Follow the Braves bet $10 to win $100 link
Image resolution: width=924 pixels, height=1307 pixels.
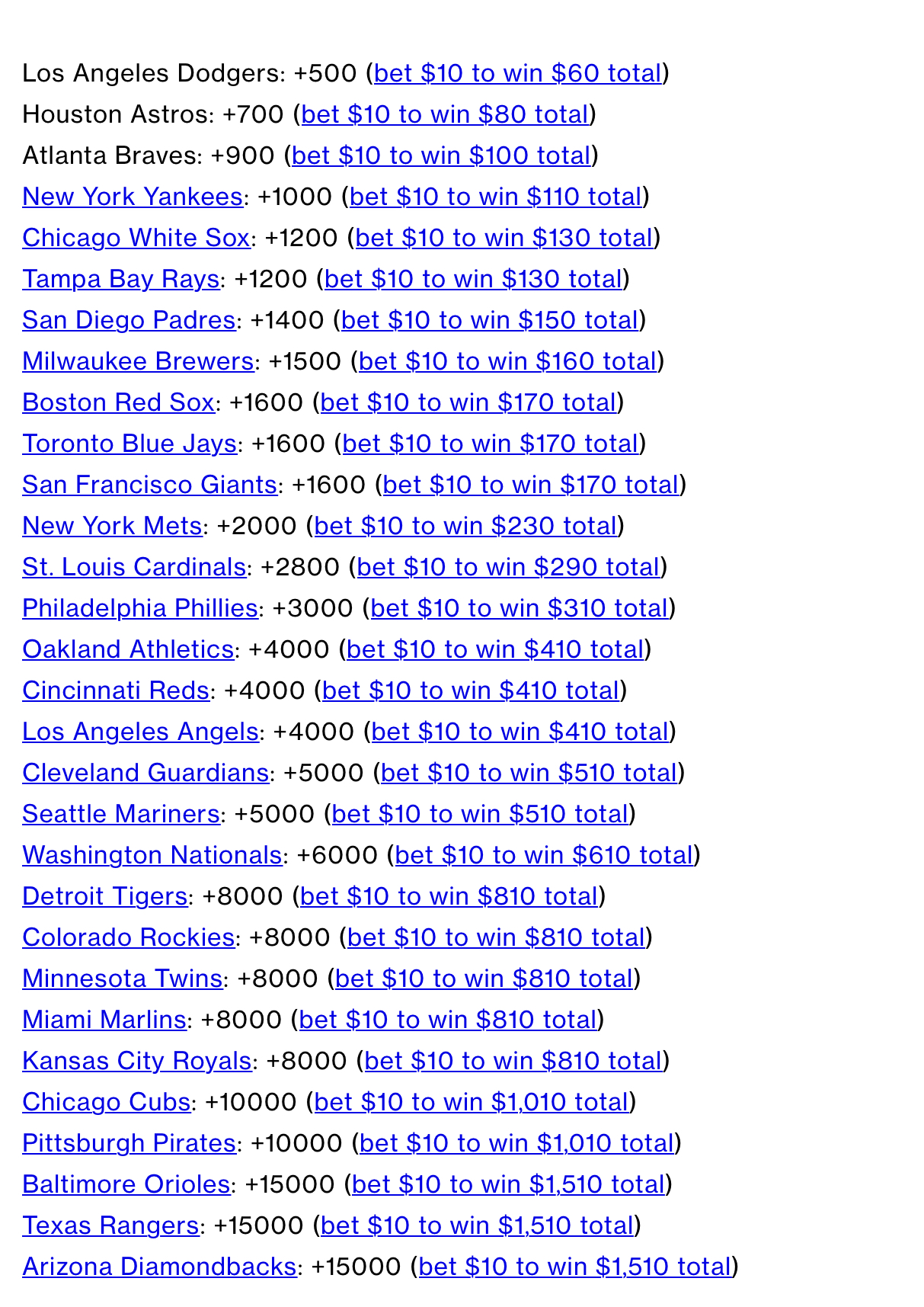pyautogui.click(x=442, y=155)
